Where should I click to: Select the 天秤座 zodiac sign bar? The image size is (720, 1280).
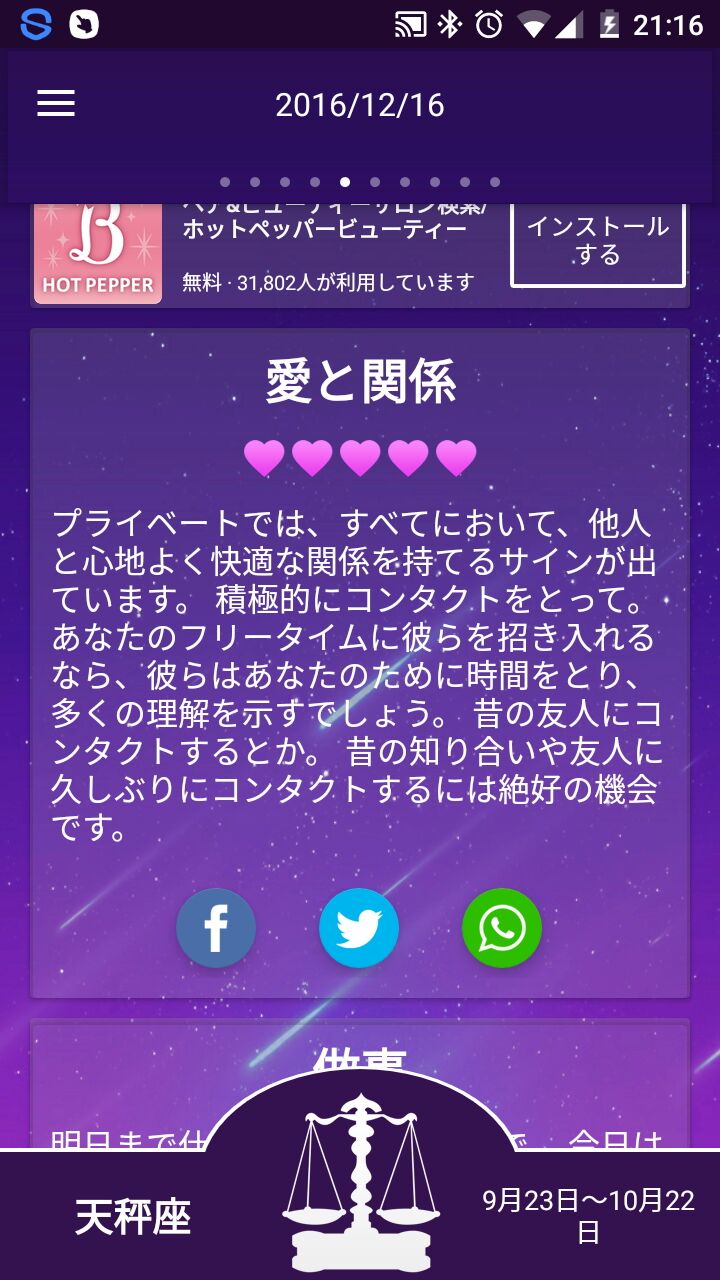click(132, 1216)
